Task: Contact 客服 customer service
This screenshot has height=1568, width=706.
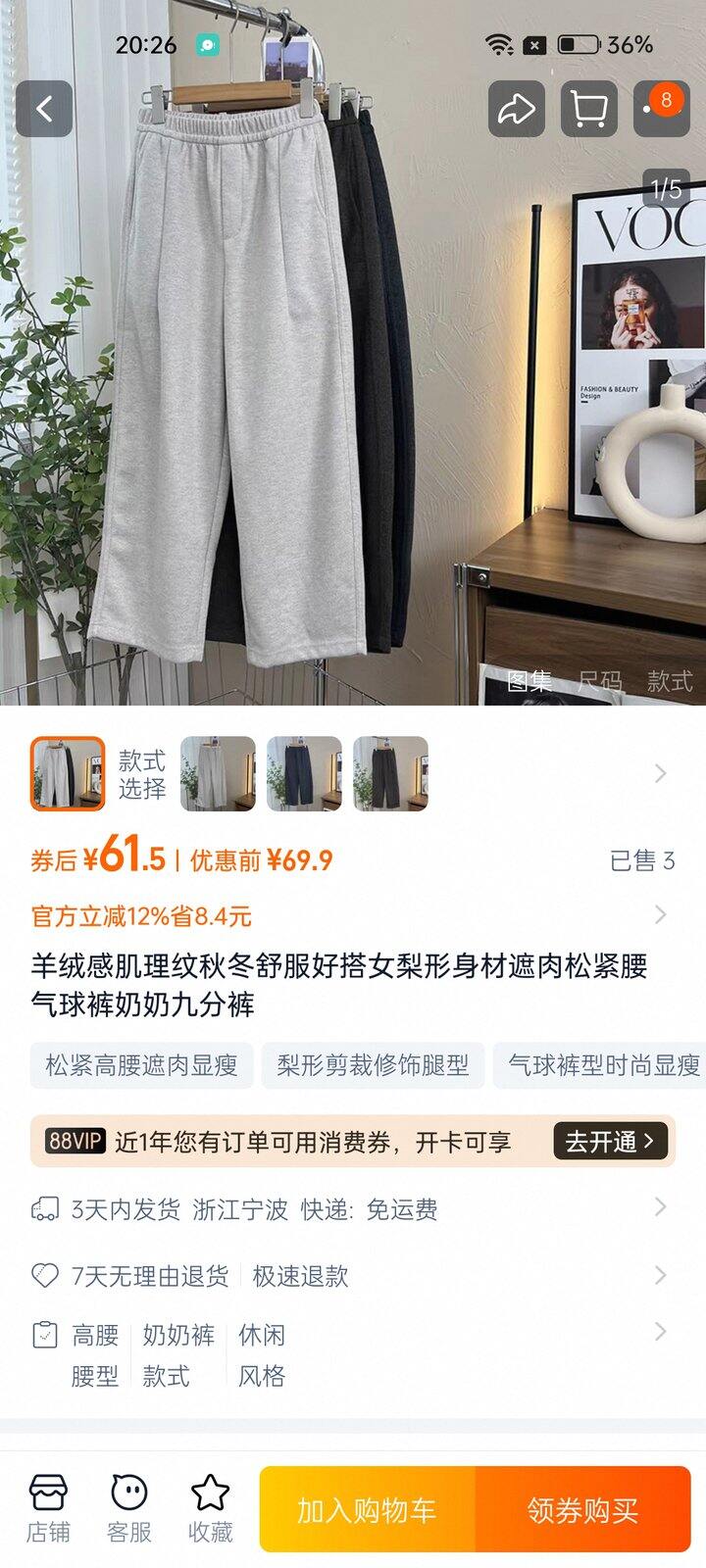Action: tap(129, 1509)
